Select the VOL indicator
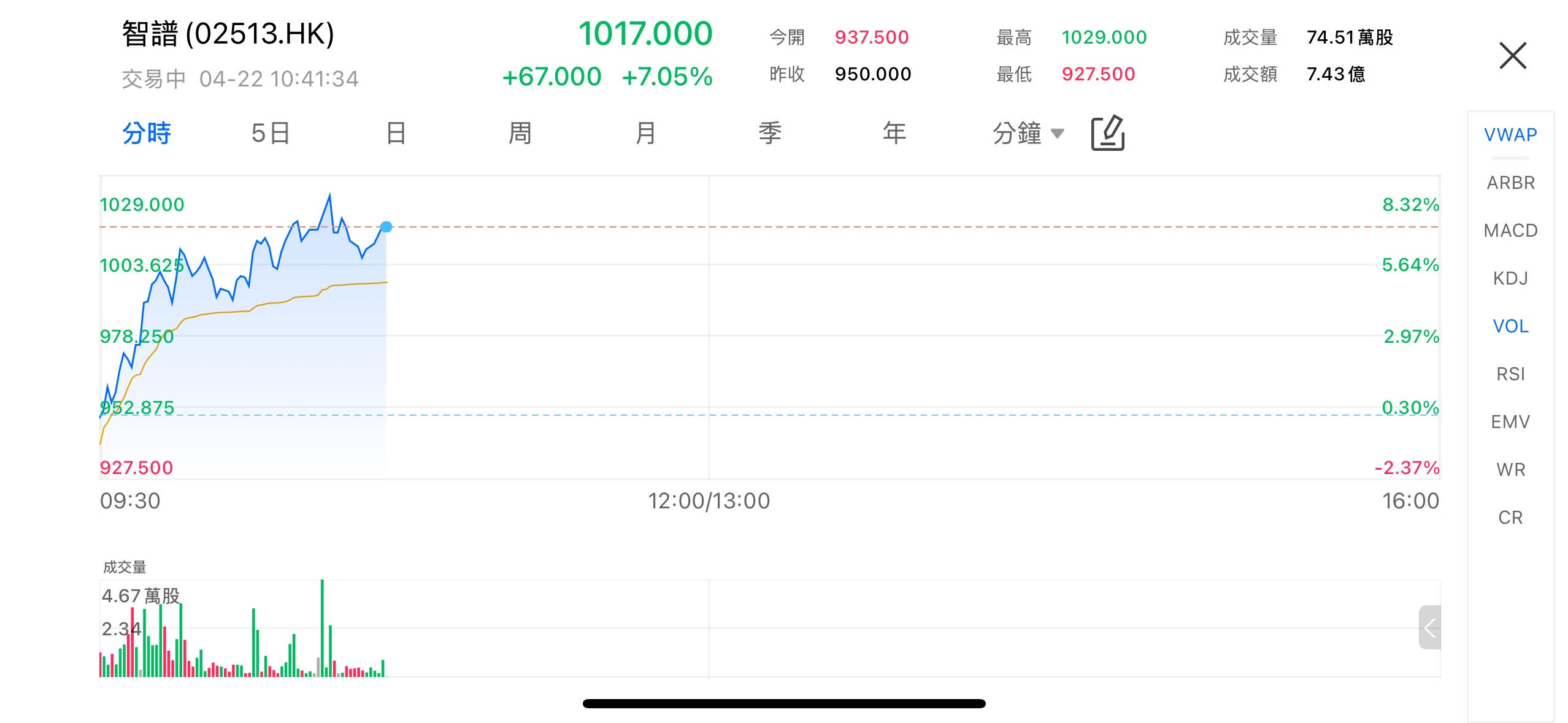This screenshot has width=1568, height=723. coord(1510,326)
